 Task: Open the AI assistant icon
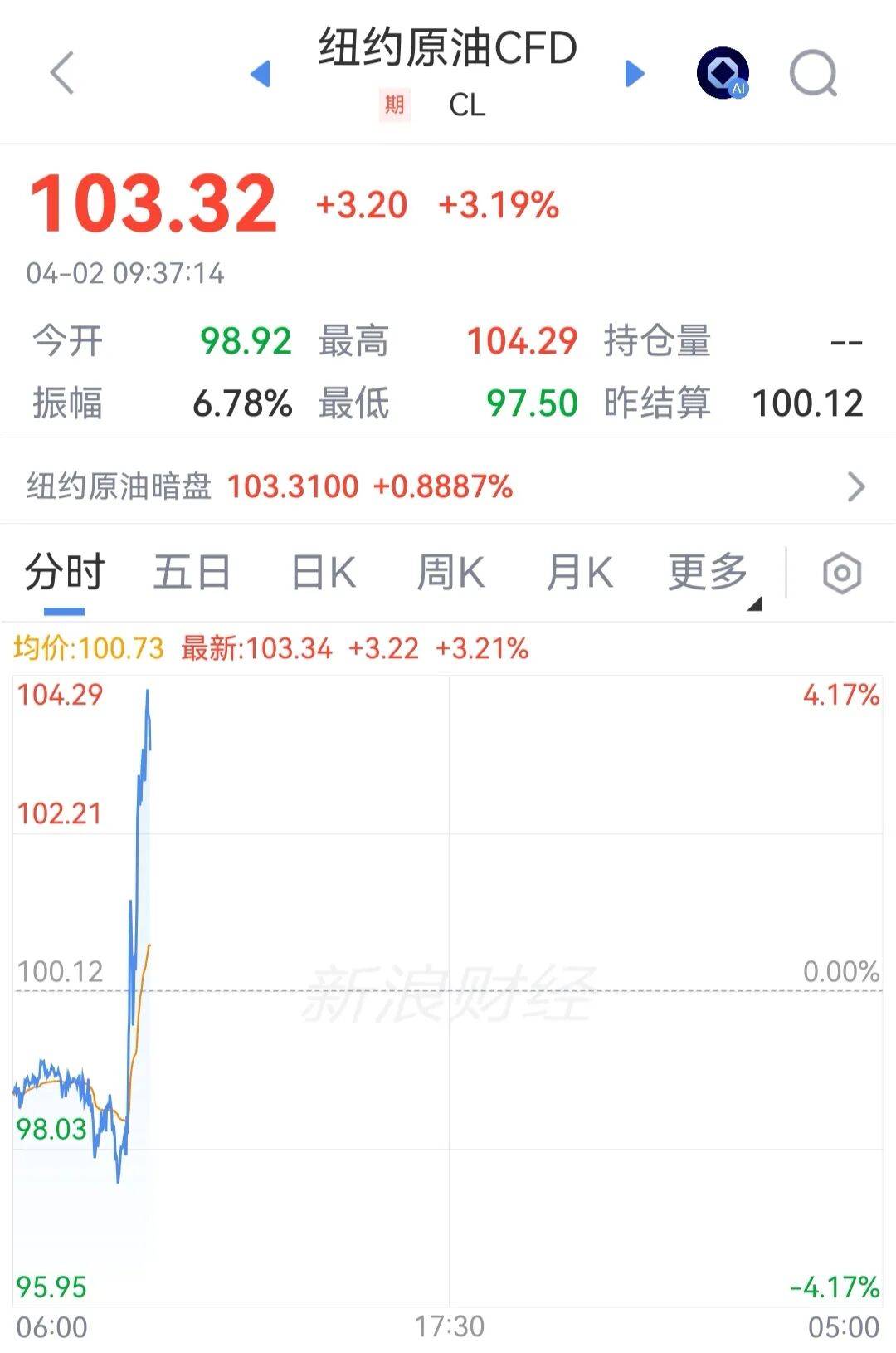723,73
